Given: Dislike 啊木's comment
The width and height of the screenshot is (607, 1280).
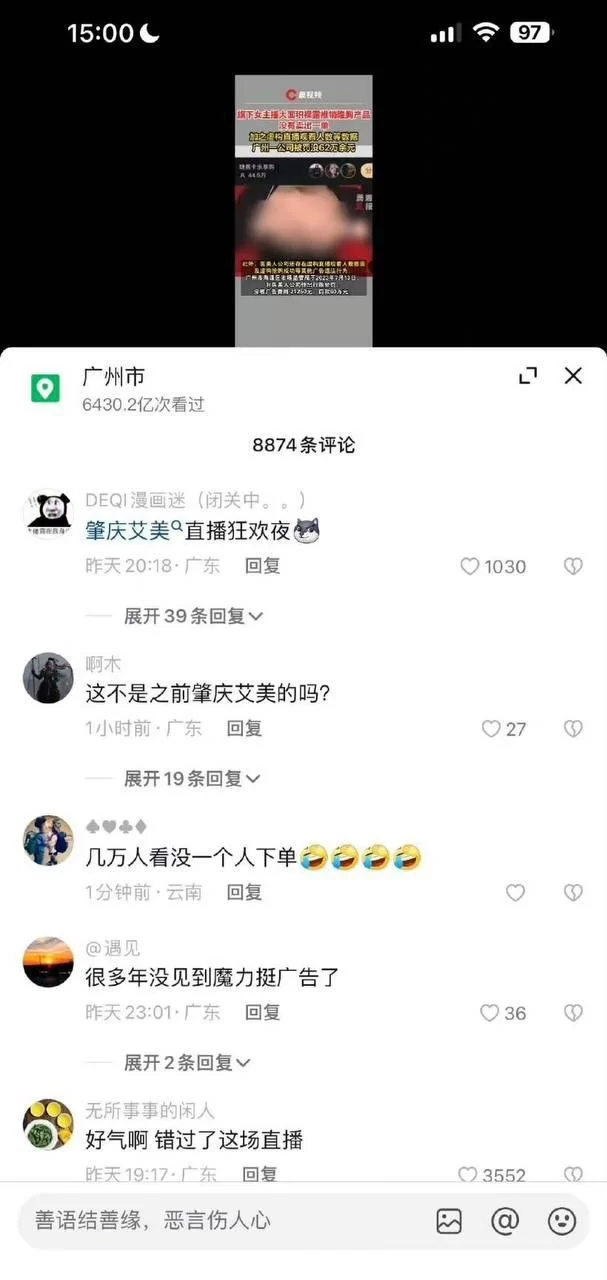Looking at the screenshot, I should 573,729.
